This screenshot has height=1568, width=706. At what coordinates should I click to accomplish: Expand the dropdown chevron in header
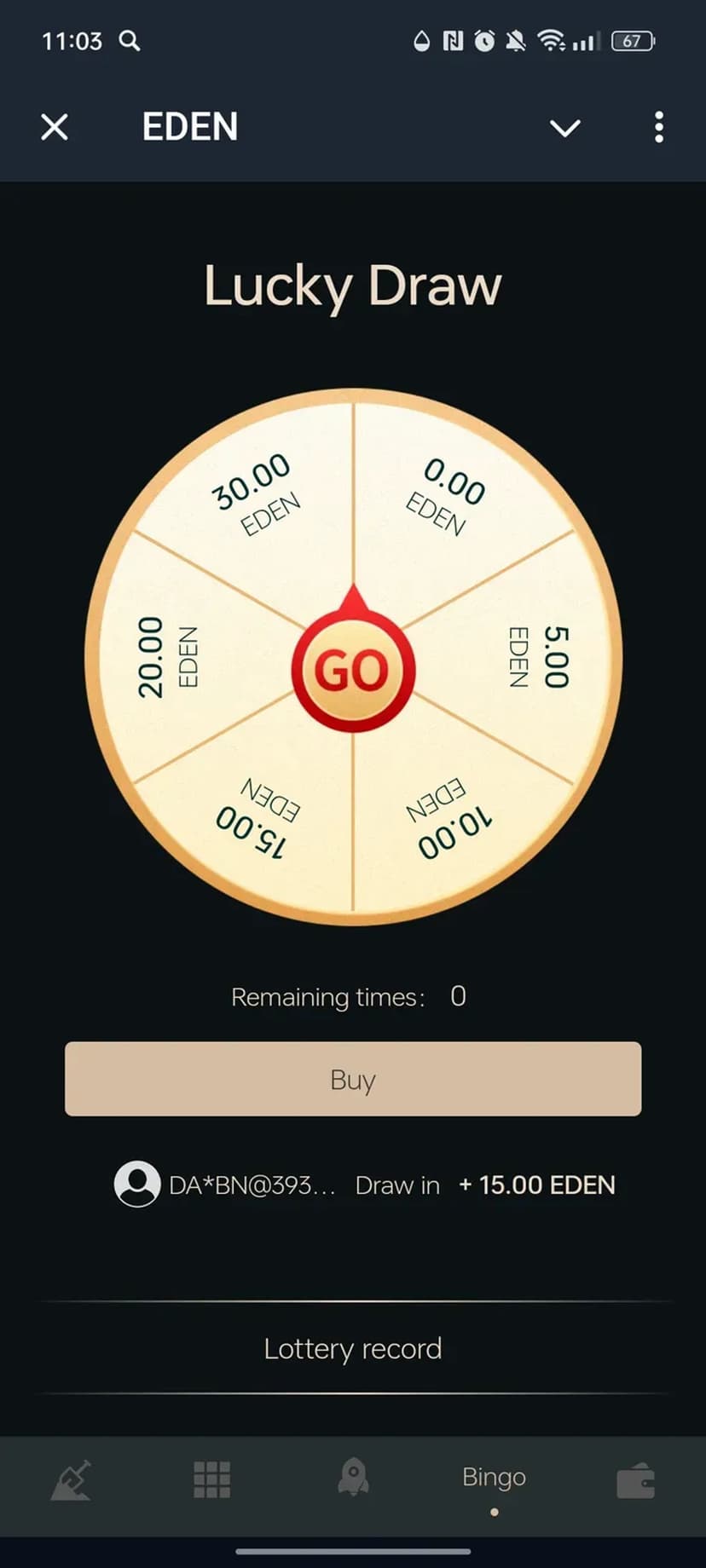564,128
